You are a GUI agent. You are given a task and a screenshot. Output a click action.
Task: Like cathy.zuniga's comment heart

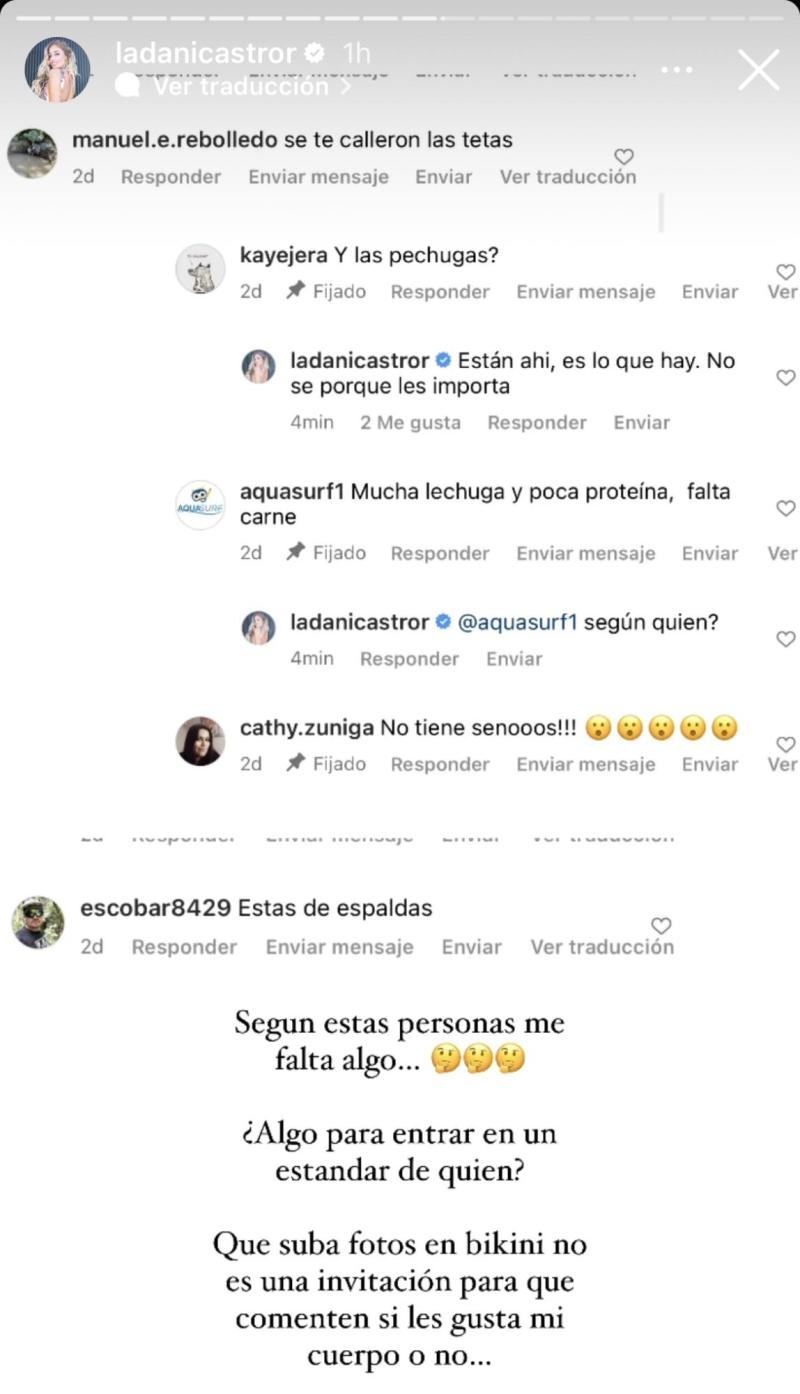785,744
